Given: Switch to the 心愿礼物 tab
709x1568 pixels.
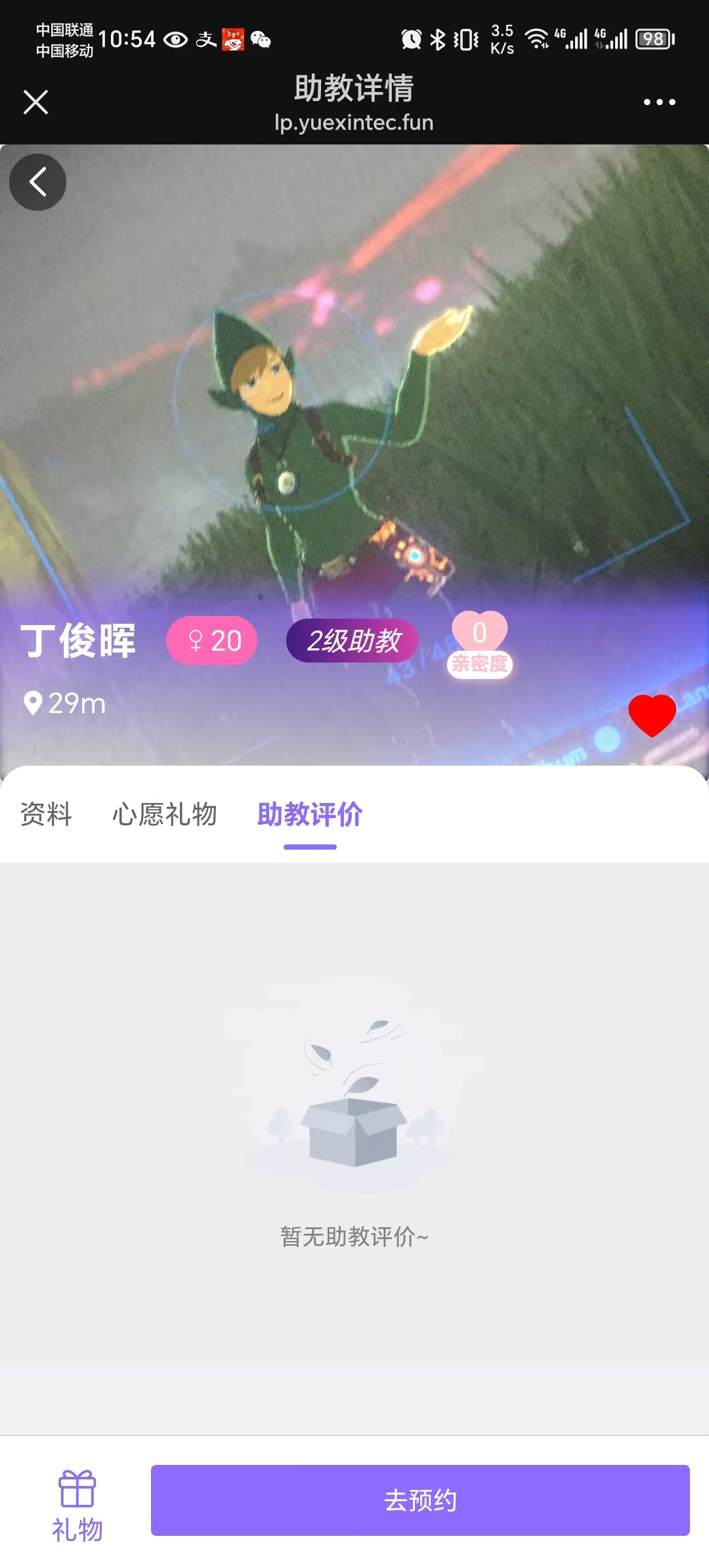Looking at the screenshot, I should click(x=164, y=814).
